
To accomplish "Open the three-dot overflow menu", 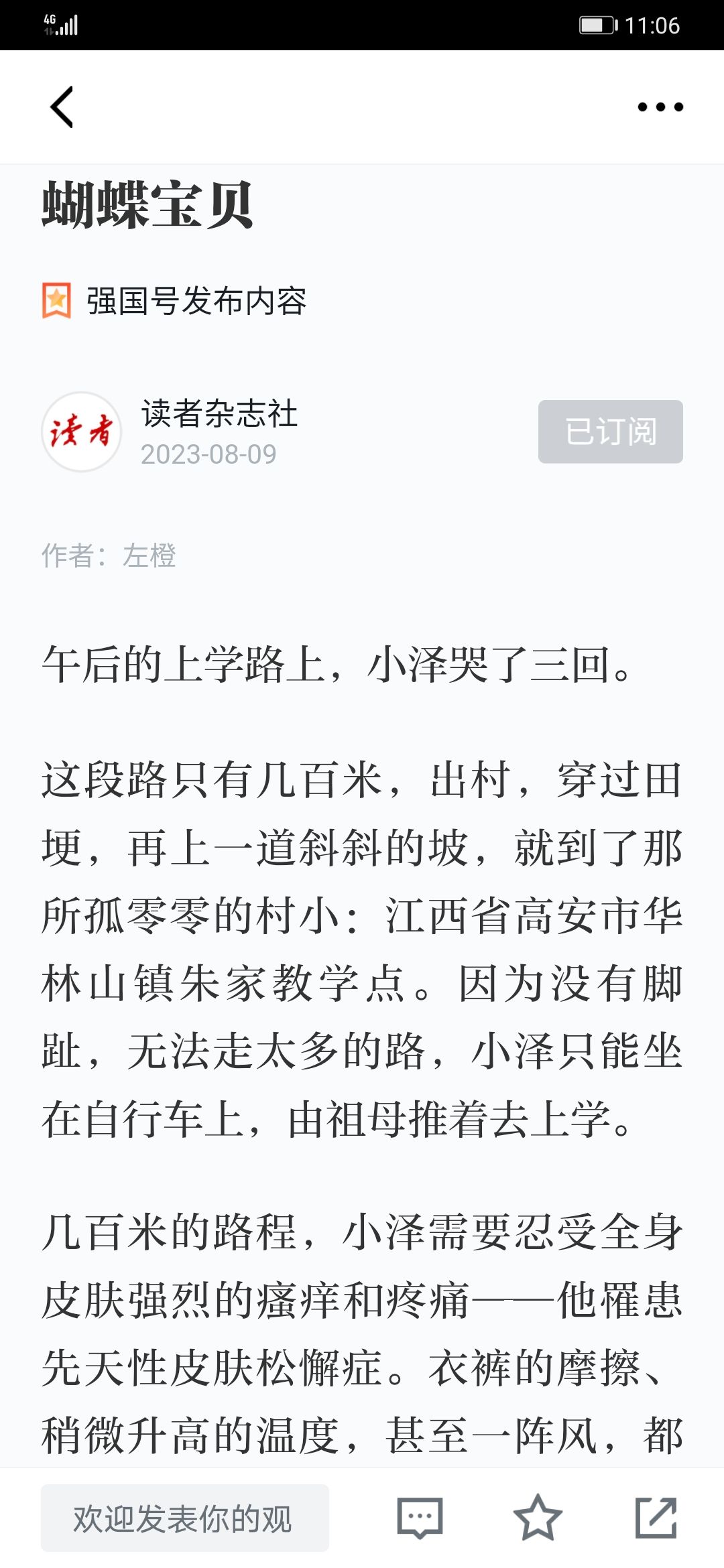I will point(660,107).
